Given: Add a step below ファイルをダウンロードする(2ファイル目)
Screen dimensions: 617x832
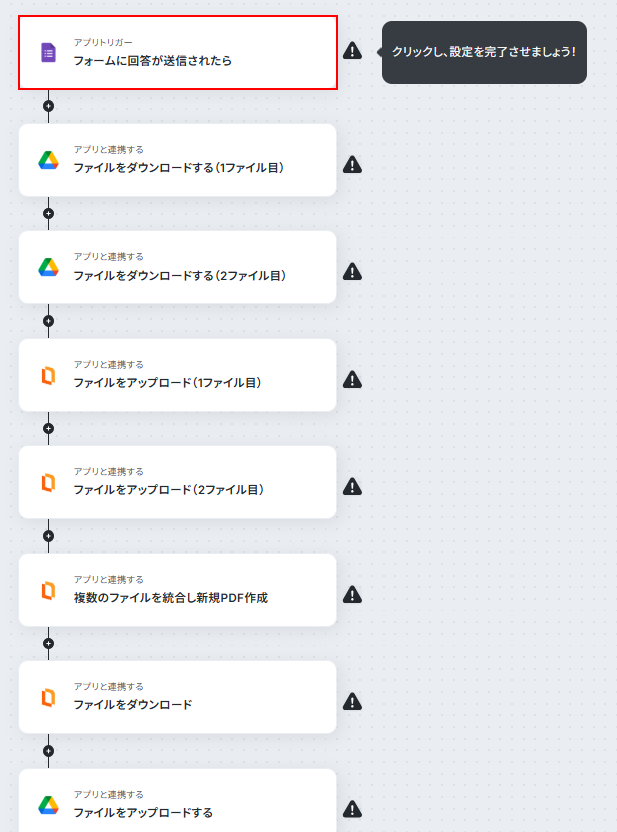Looking at the screenshot, I should click(48, 321).
